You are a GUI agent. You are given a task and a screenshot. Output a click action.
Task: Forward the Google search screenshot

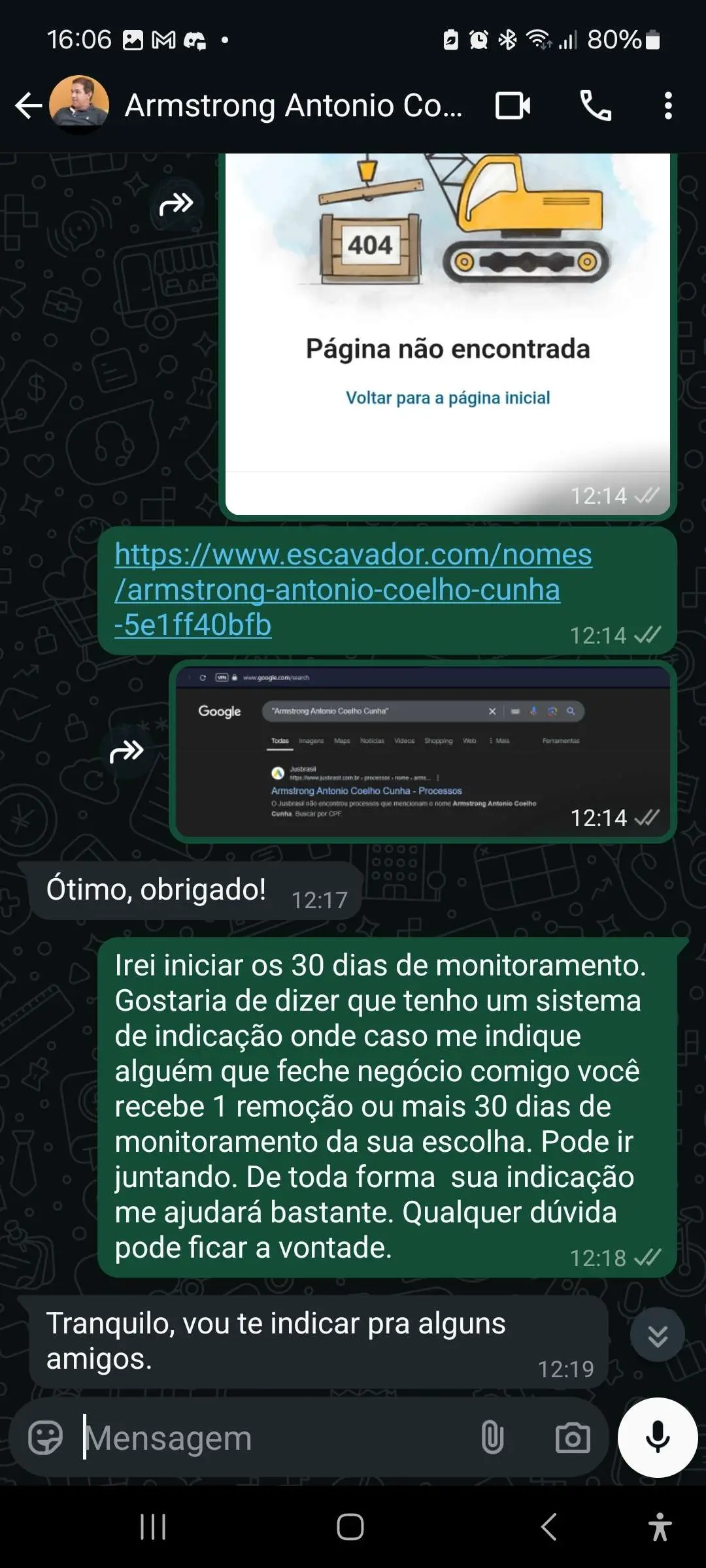coord(127,751)
